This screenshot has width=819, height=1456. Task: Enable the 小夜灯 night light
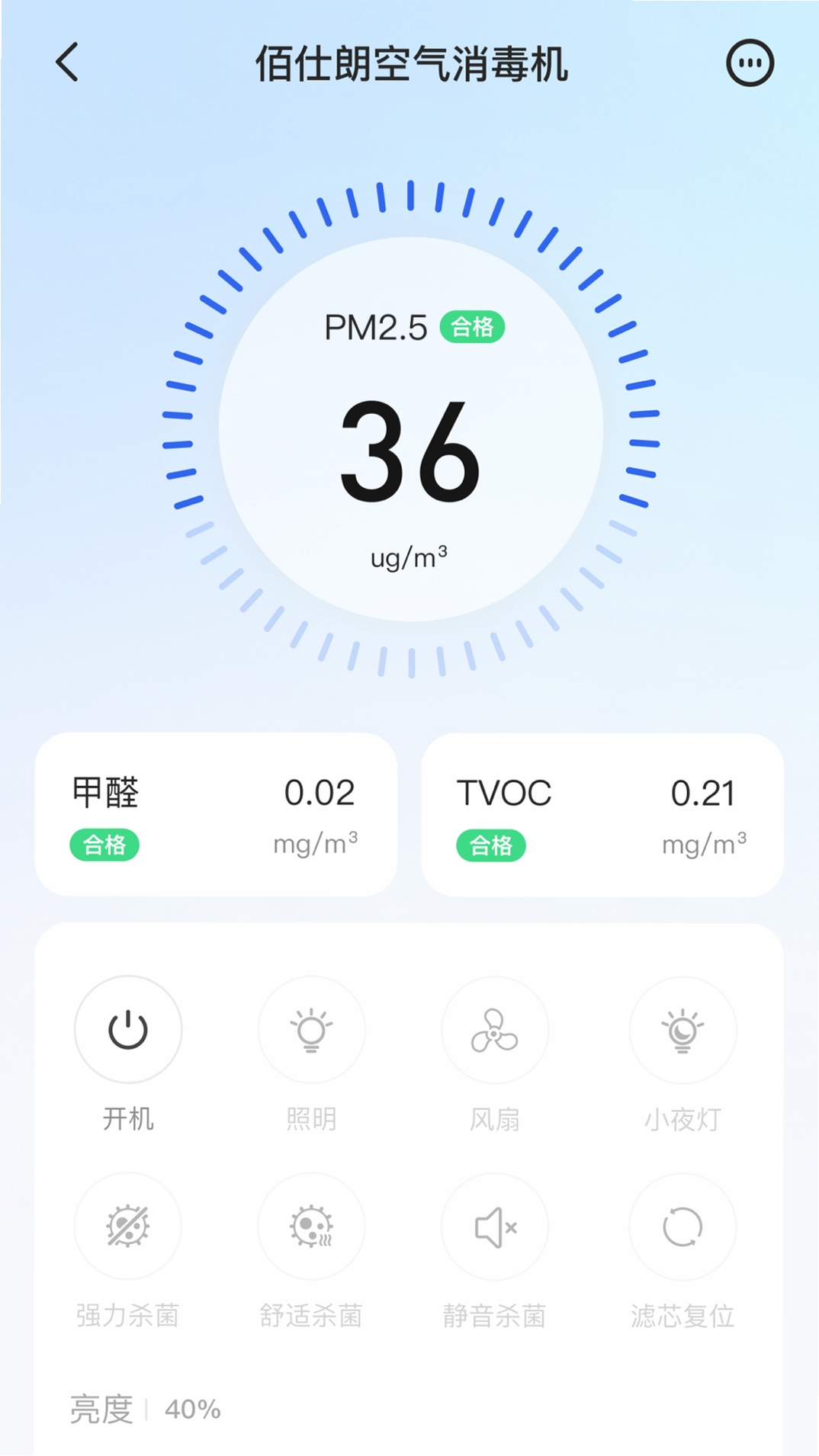682,1030
